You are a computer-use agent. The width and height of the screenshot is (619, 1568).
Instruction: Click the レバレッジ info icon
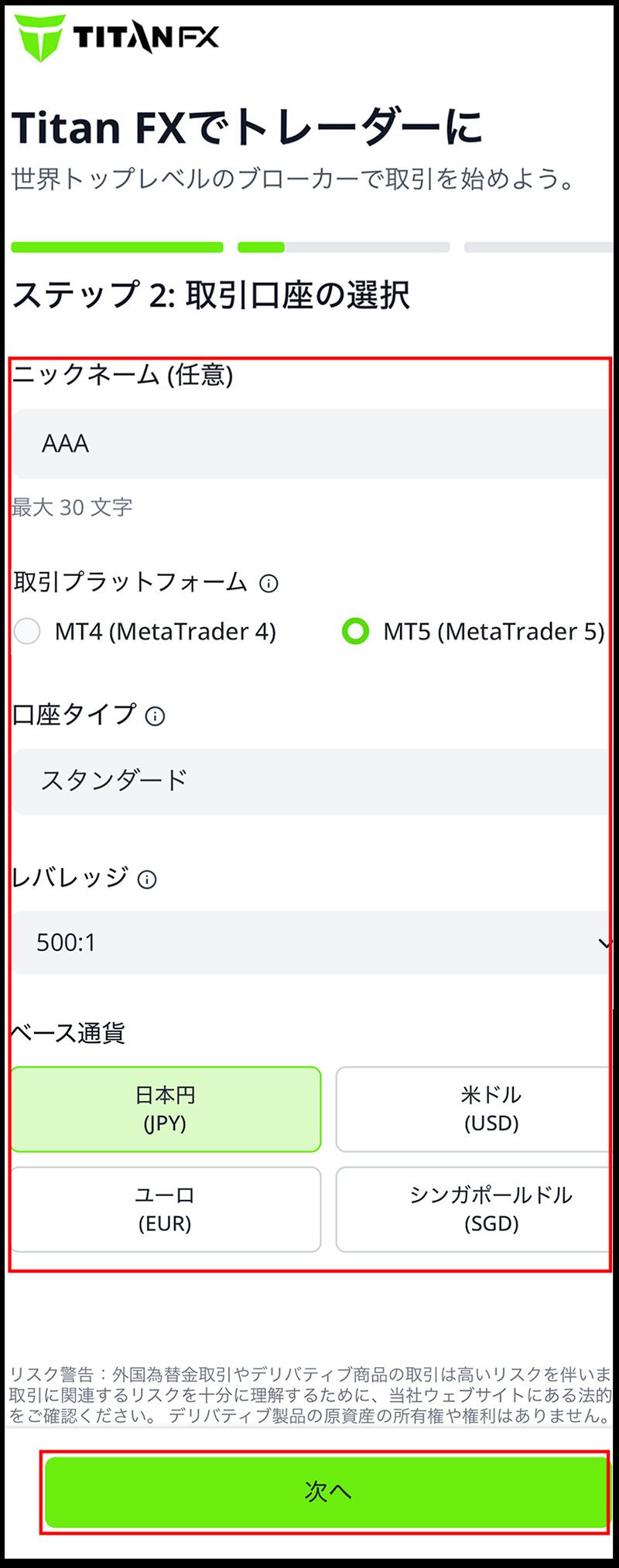tap(147, 879)
